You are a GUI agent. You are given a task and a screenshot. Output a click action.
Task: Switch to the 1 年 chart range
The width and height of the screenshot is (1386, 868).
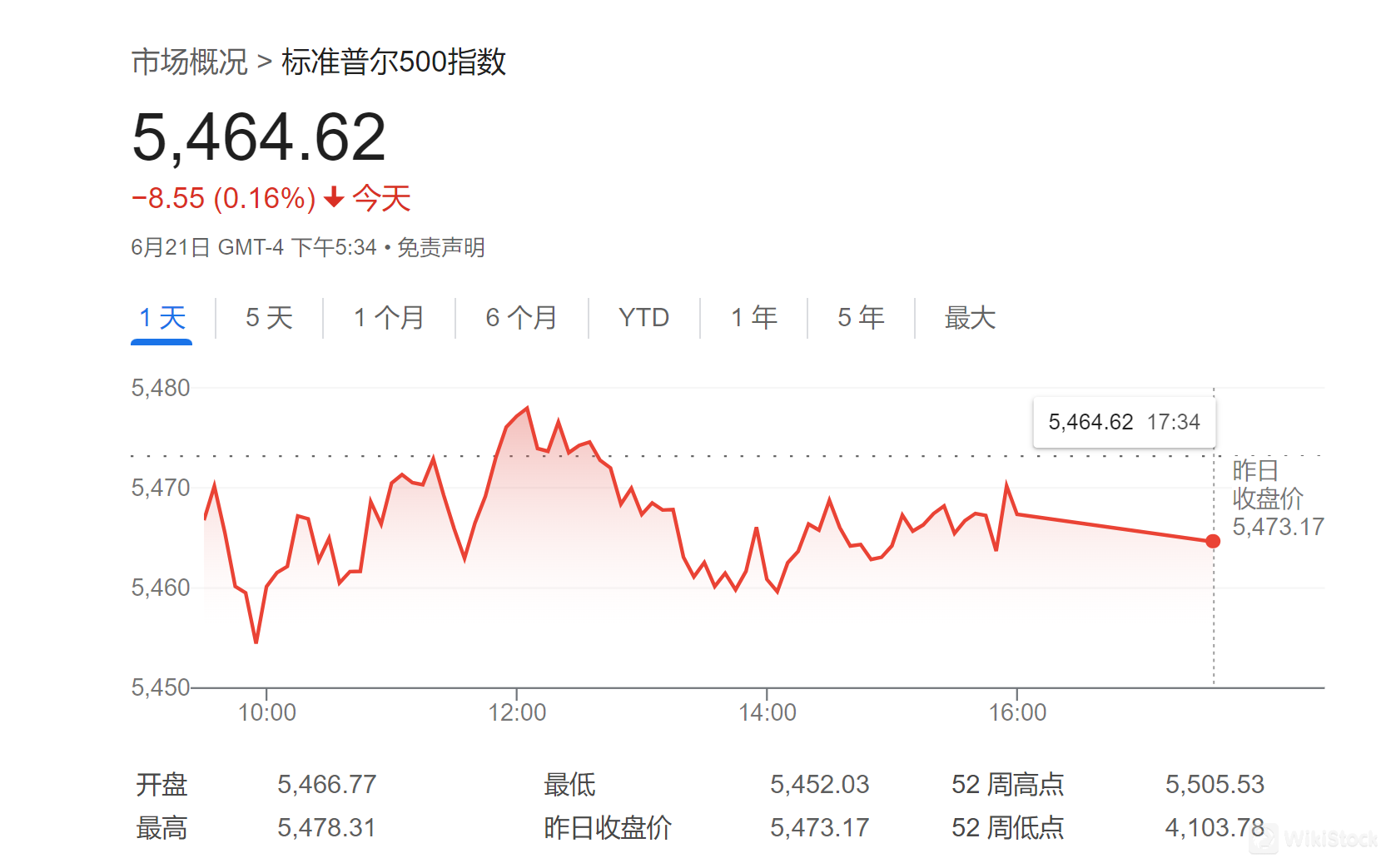[753, 318]
